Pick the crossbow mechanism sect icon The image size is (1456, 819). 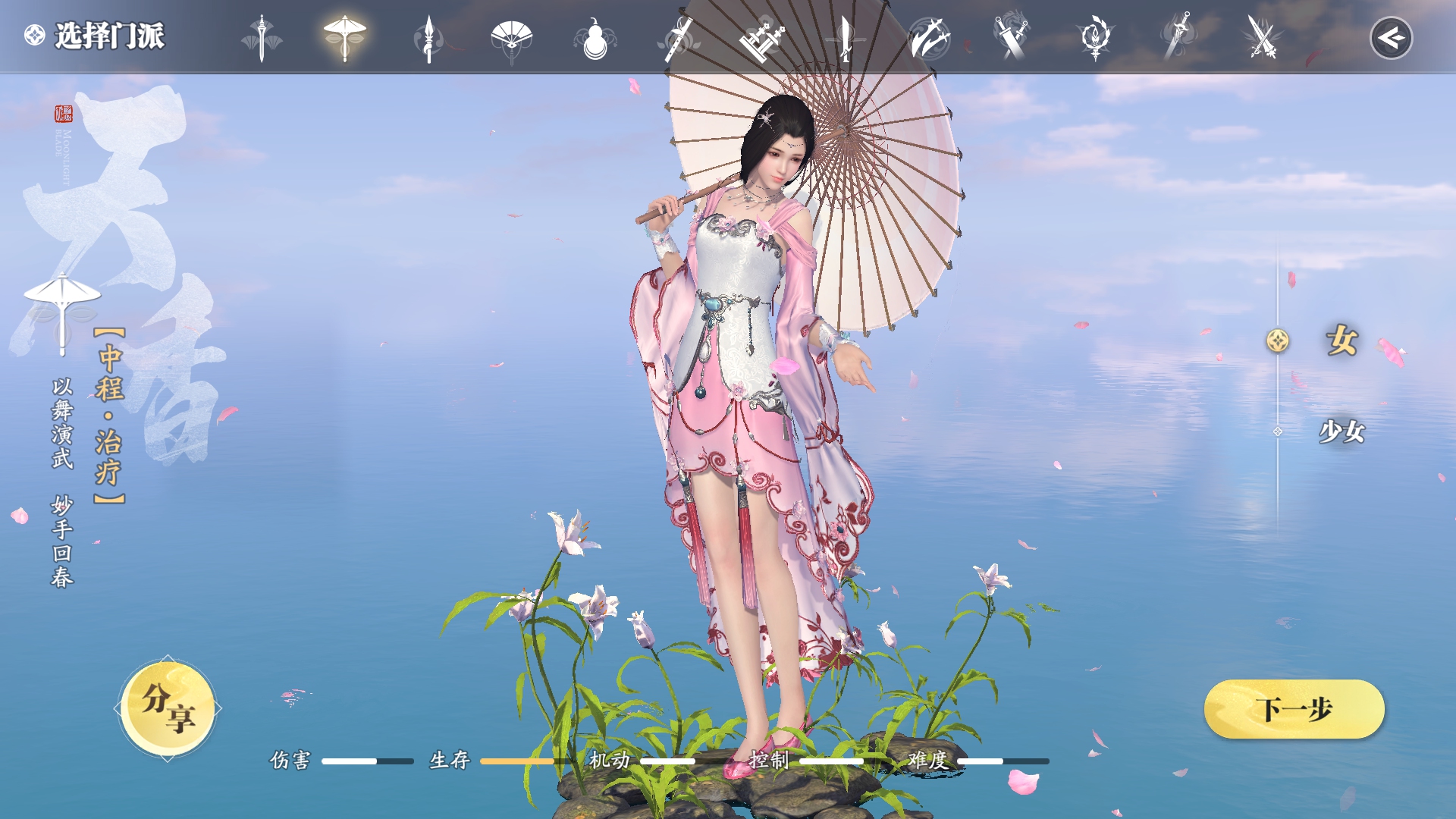pyautogui.click(x=762, y=38)
